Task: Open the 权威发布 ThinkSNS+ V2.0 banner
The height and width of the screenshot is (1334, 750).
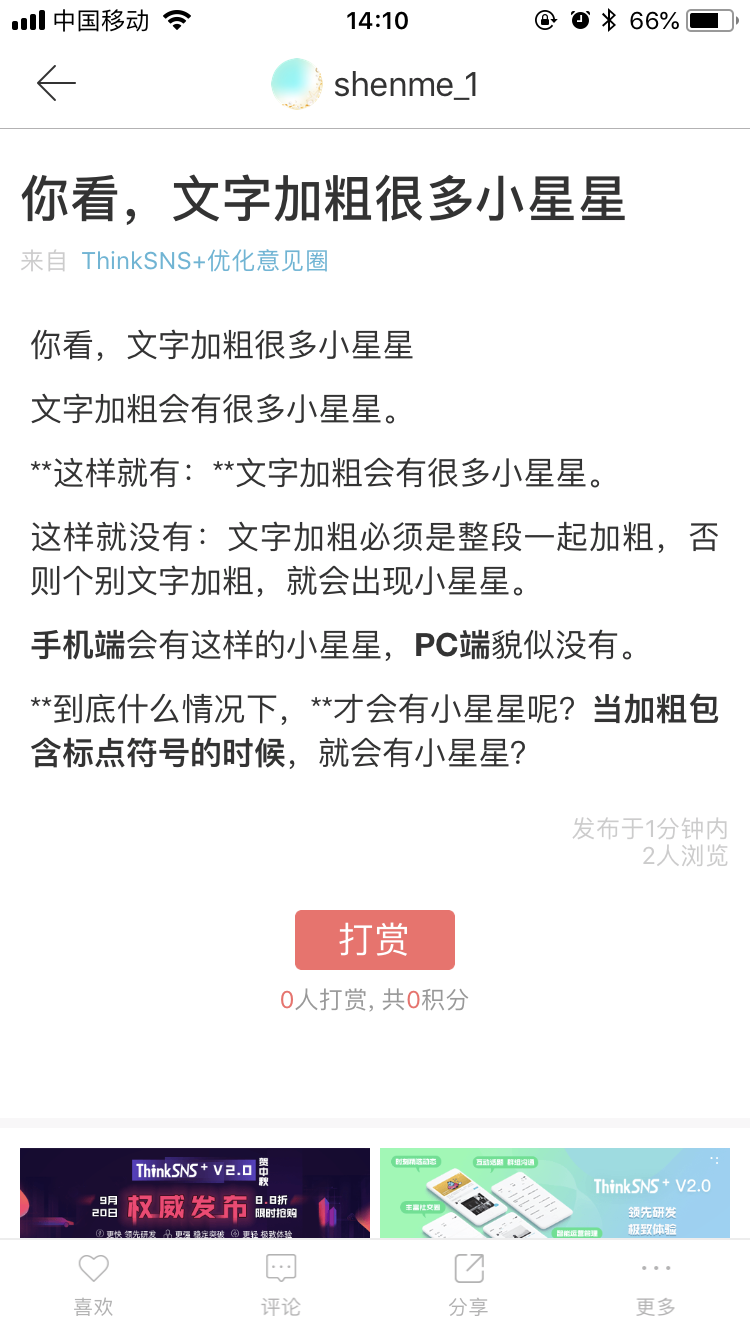Action: coord(195,1193)
